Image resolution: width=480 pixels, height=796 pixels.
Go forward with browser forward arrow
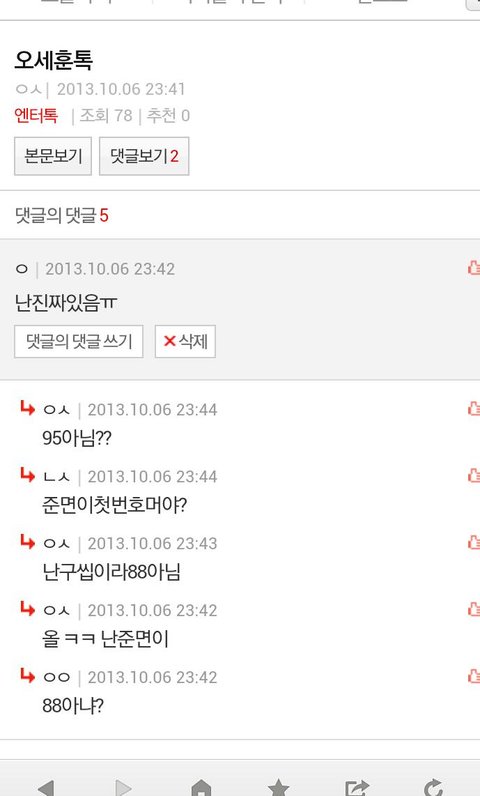pos(123,787)
